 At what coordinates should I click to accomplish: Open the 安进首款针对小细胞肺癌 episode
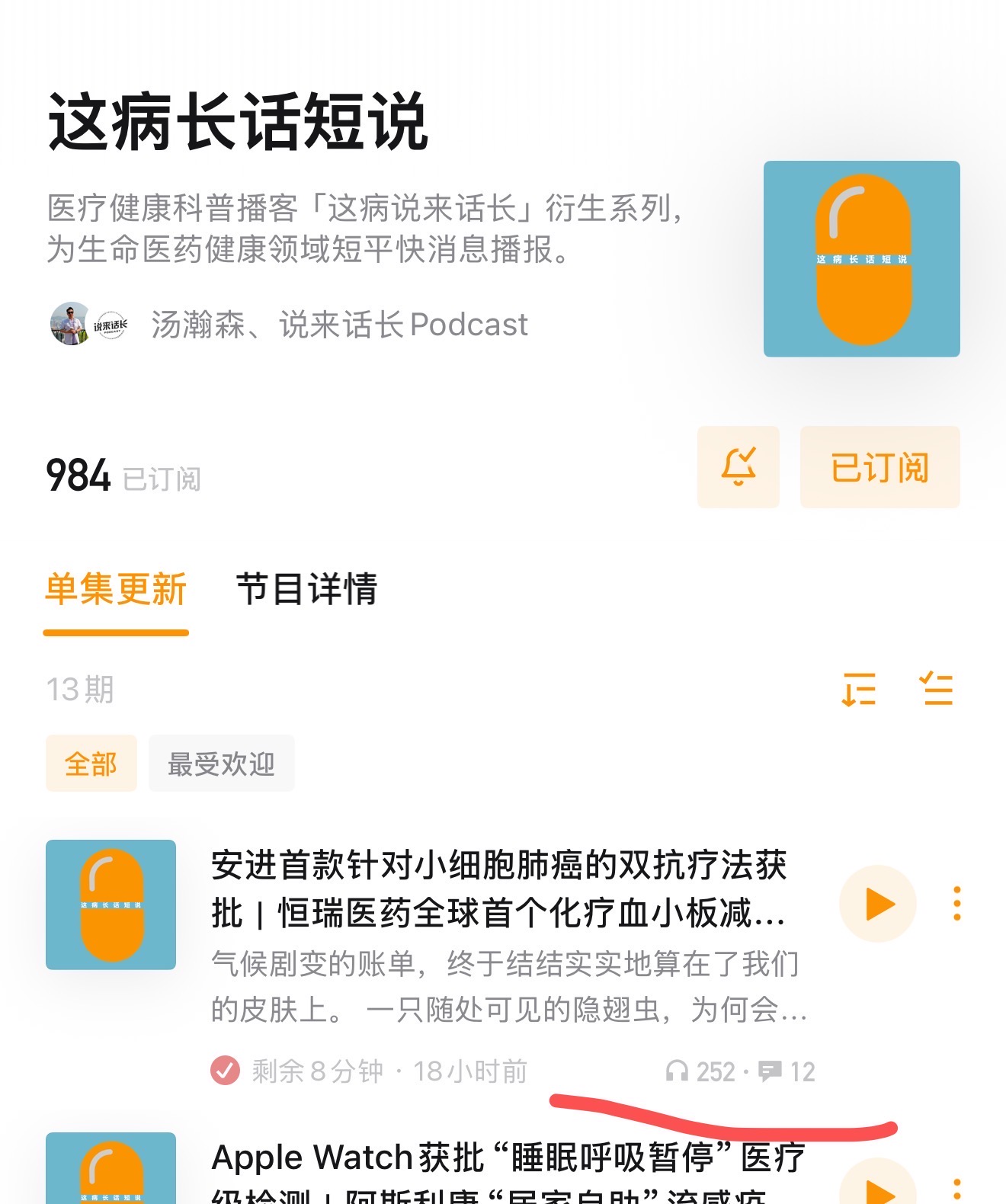coord(499,889)
